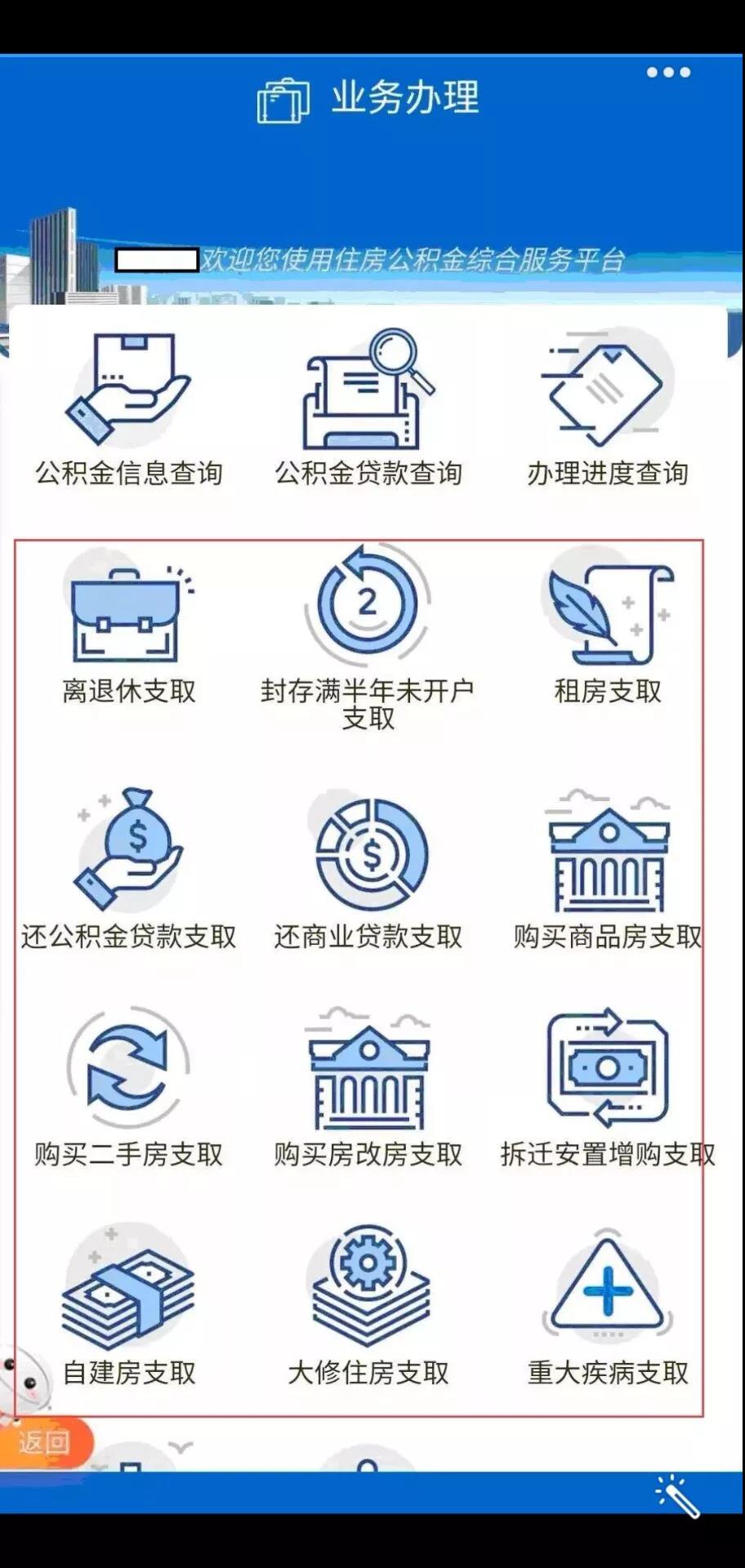Check 办理进度查询
Viewport: 745px width, 1568px height.
[x=607, y=408]
